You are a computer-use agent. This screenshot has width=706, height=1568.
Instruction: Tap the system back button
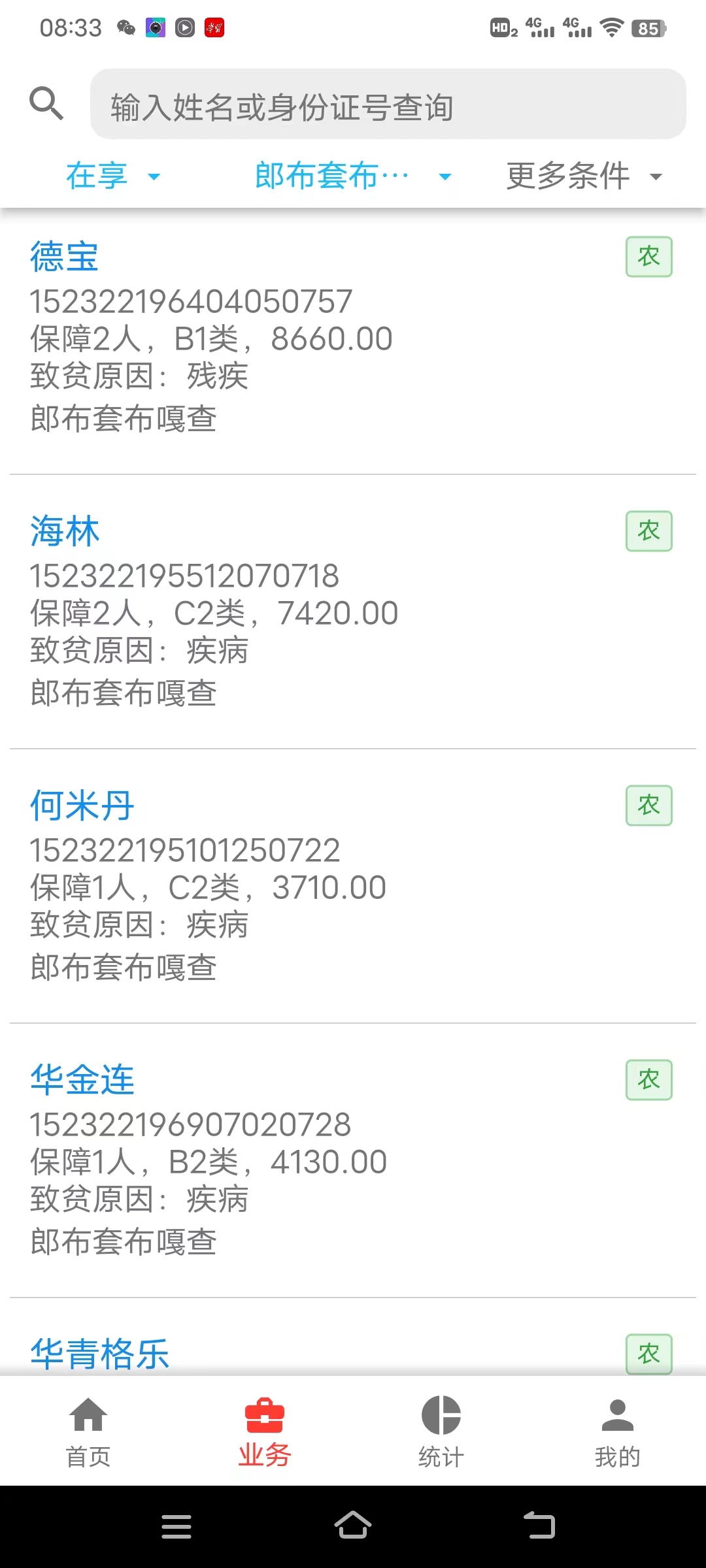[x=540, y=1526]
